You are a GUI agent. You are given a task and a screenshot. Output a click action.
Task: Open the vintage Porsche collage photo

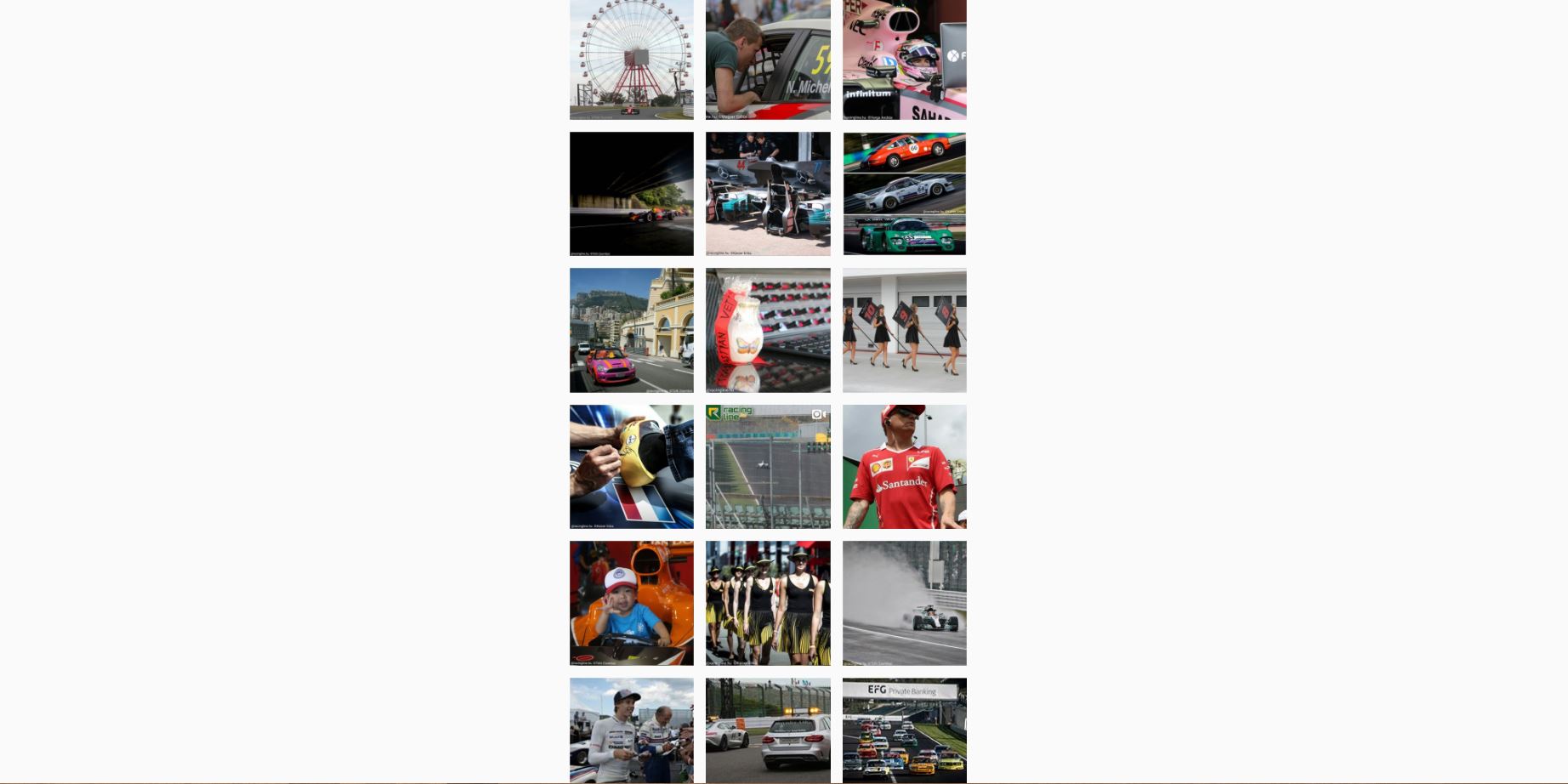904,194
